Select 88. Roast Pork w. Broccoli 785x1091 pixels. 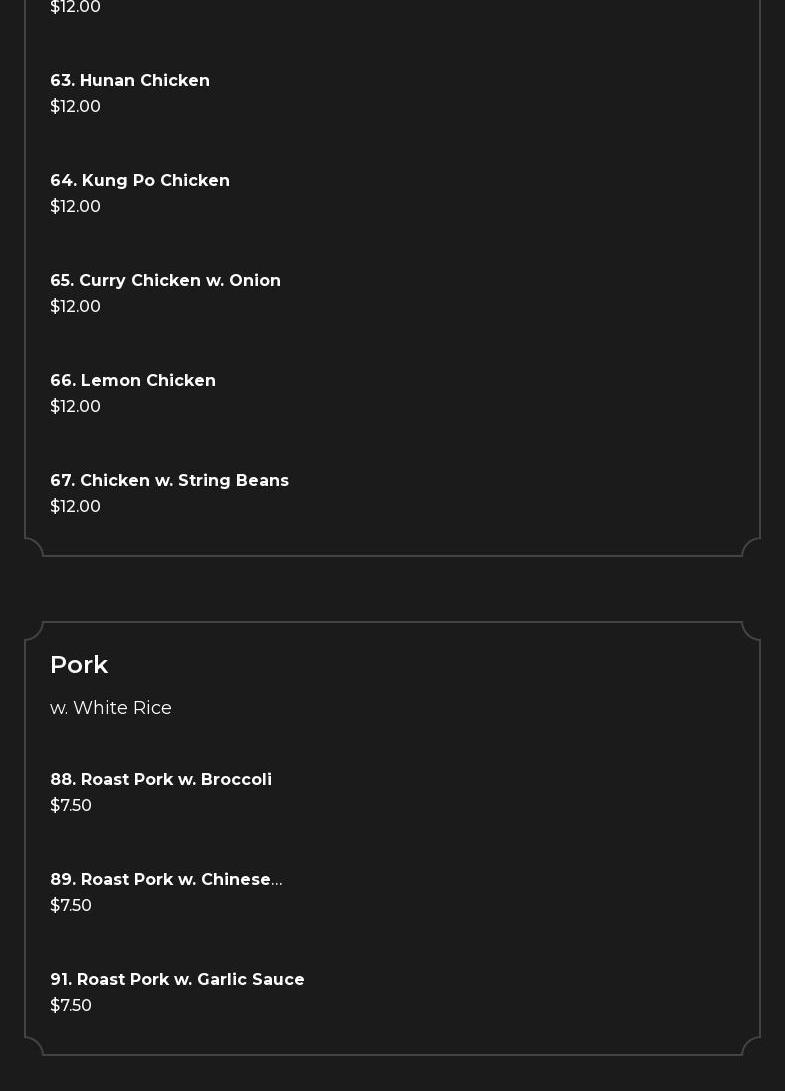[161, 780]
